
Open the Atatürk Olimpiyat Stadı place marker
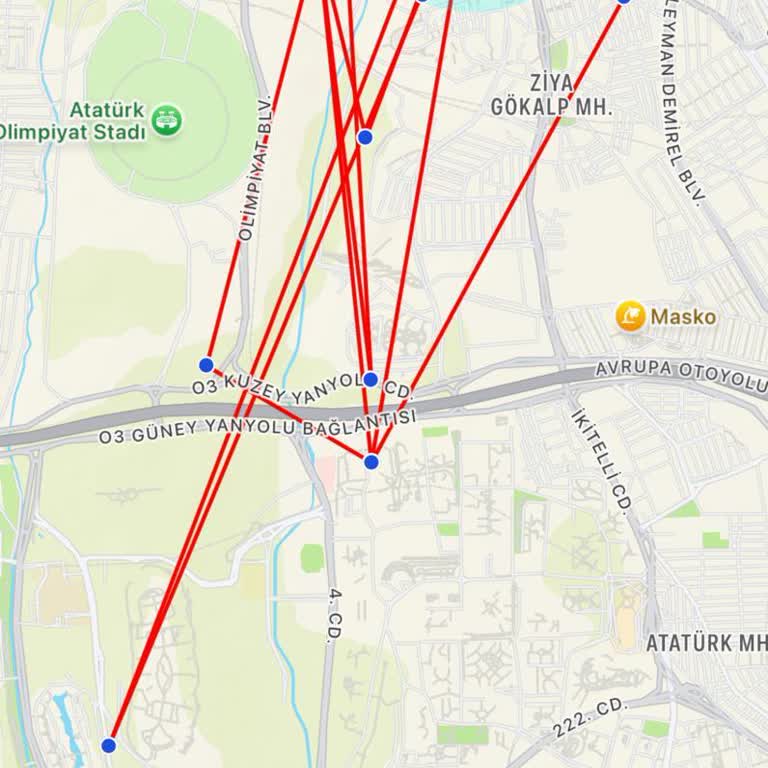coord(166,121)
